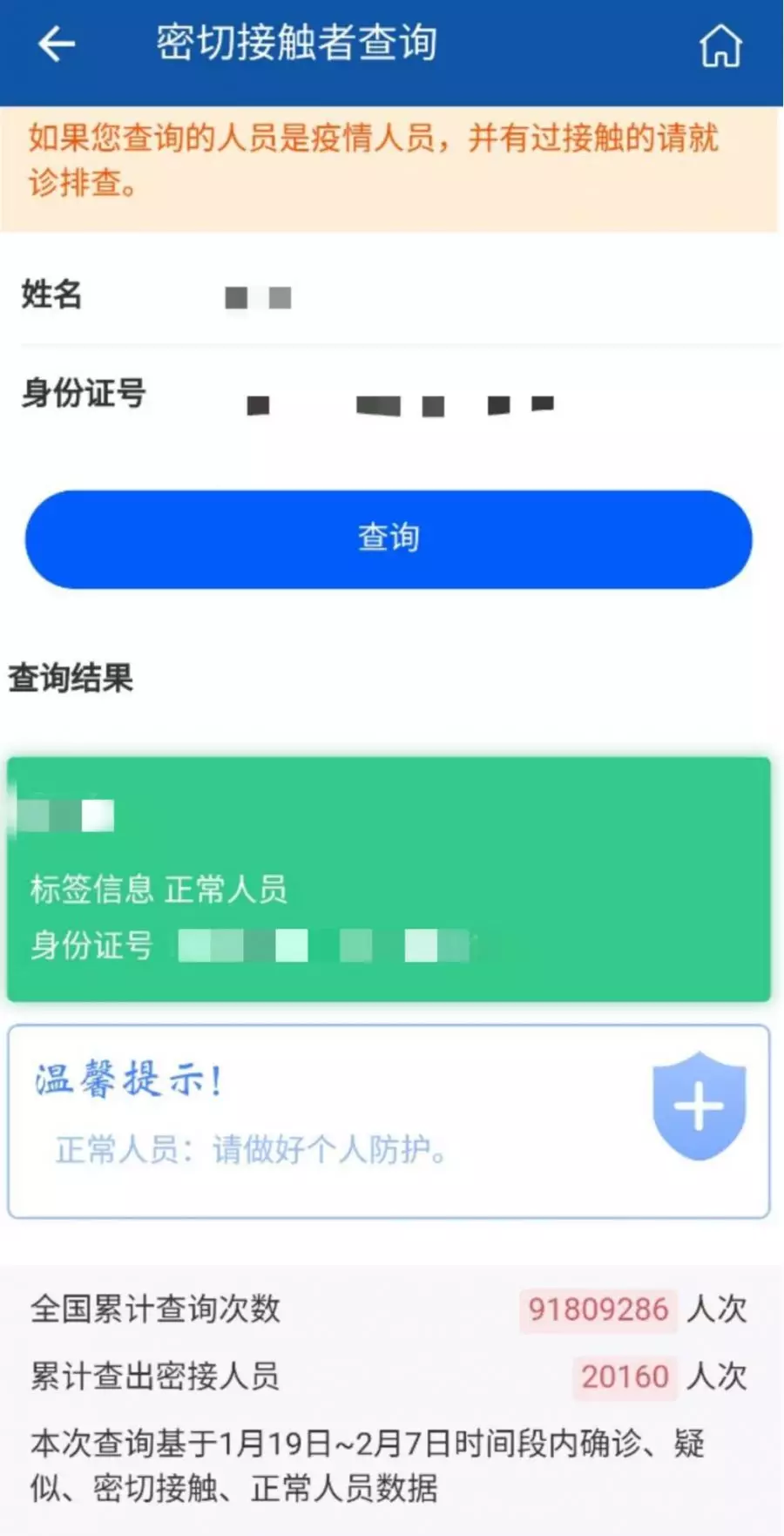This screenshot has height=1536, width=784.
Task: Click the 正常人员 label text
Action: [x=226, y=890]
